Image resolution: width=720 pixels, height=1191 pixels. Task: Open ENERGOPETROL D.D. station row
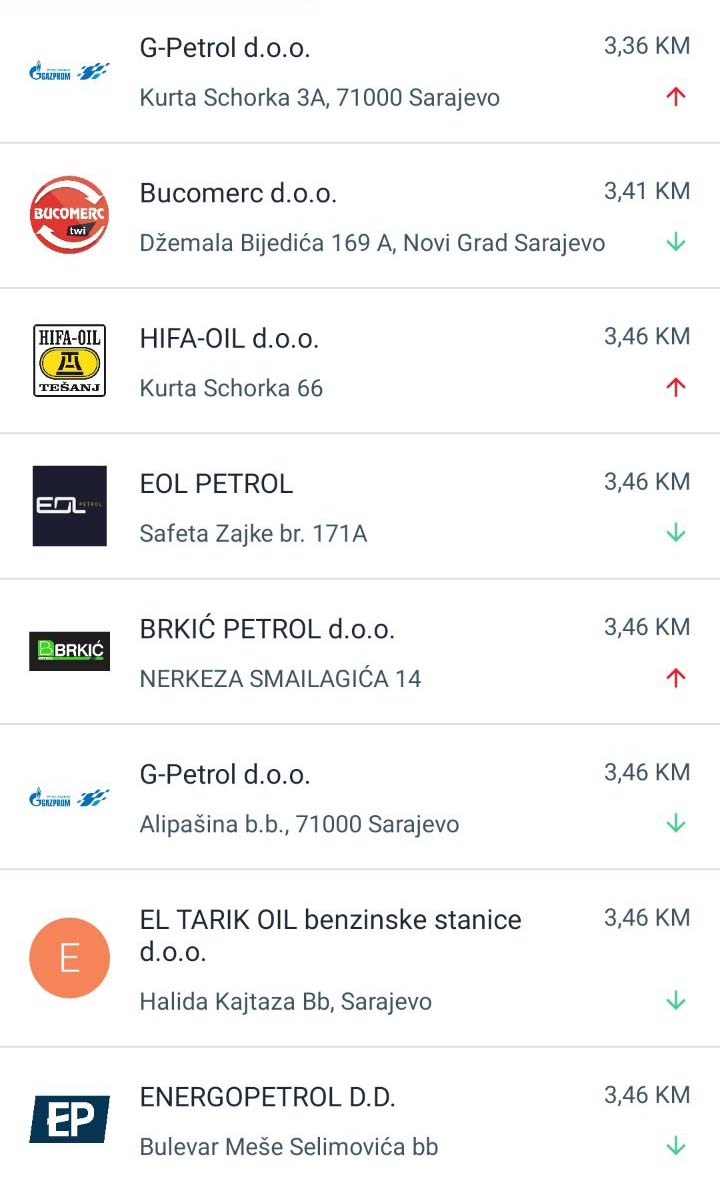pyautogui.click(x=360, y=1120)
